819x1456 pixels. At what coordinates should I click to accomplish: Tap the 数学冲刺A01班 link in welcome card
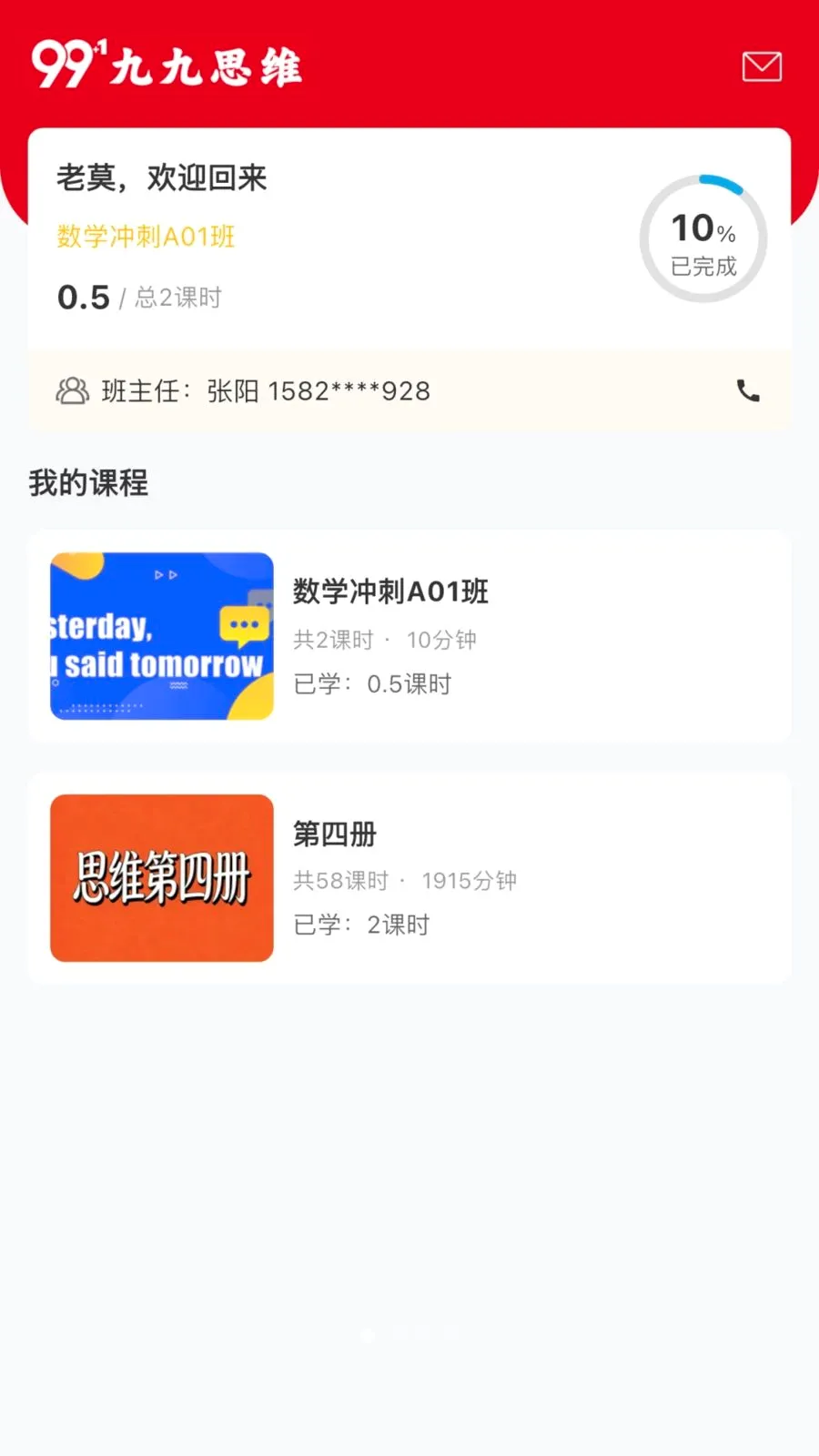pyautogui.click(x=146, y=237)
